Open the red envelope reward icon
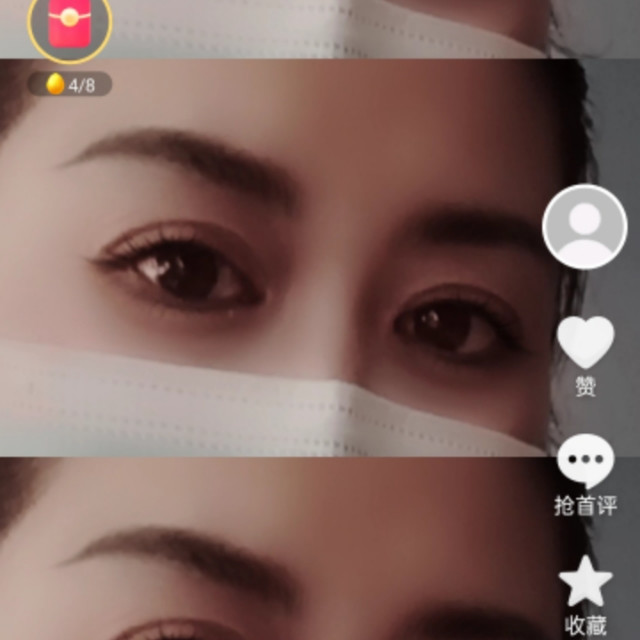Screen dimensions: 640x640 coord(68,28)
